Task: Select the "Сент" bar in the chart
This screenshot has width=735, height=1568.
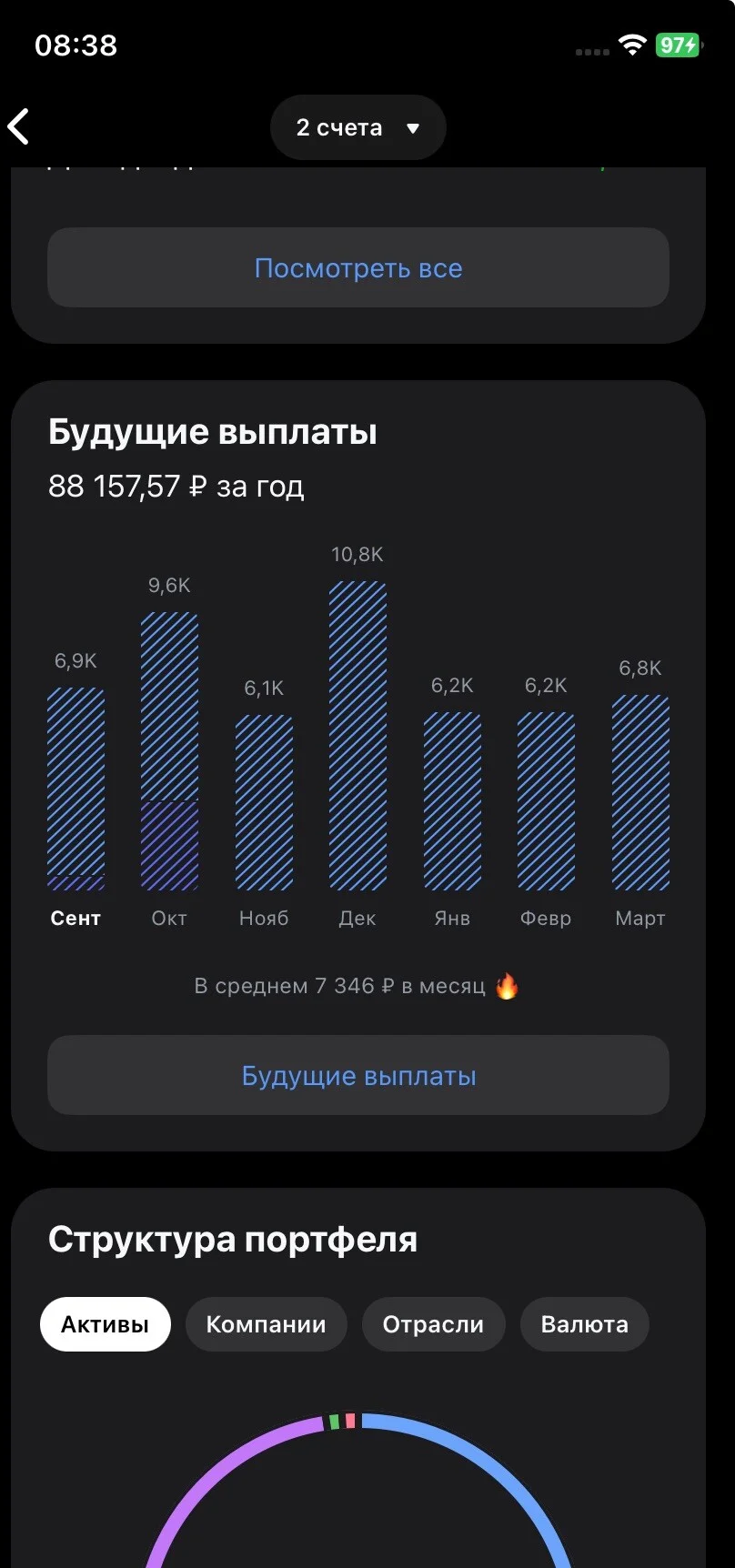Action: 76,789
